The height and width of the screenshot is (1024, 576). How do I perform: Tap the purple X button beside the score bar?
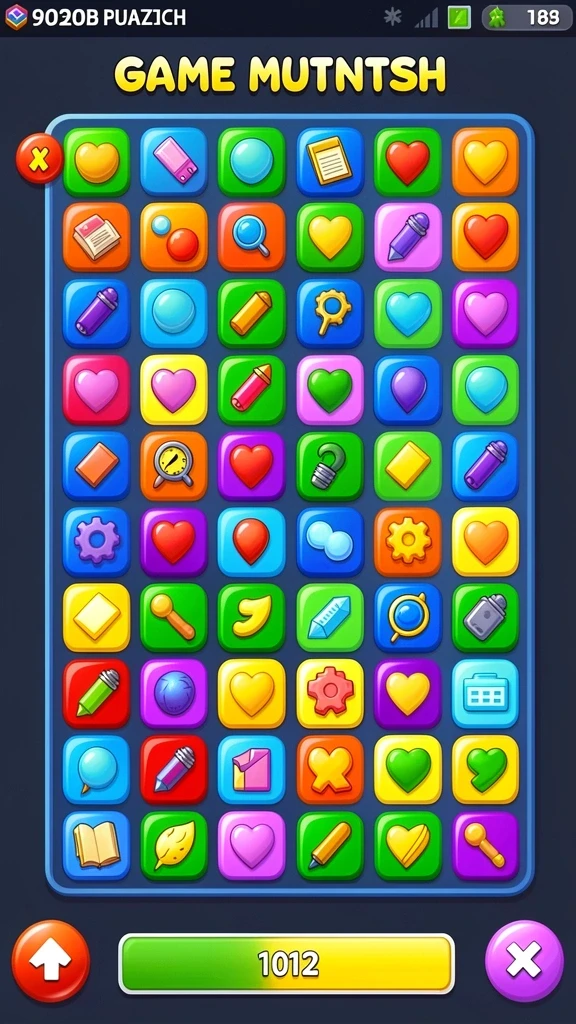[x=524, y=961]
